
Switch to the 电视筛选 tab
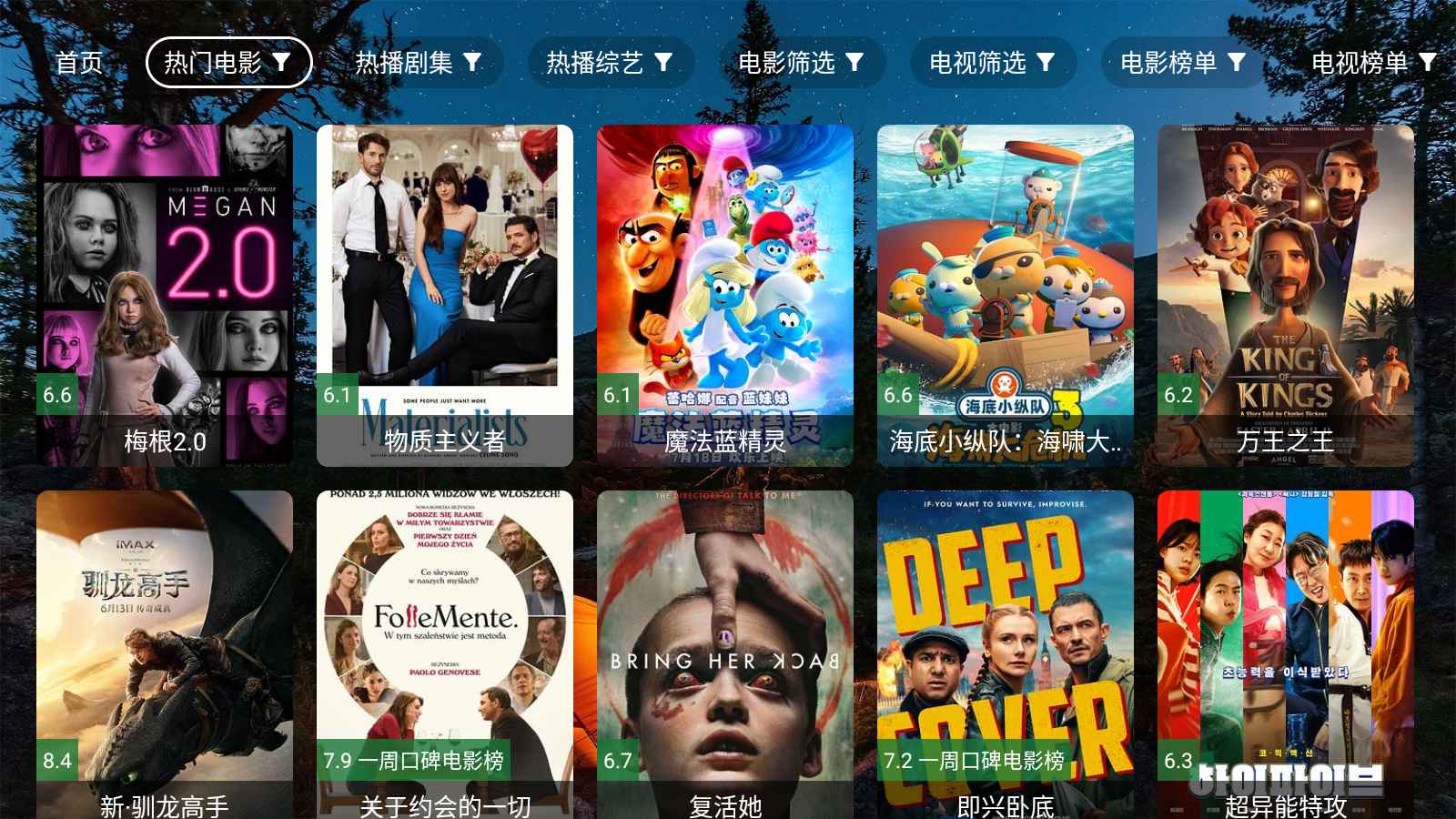[x=992, y=62]
